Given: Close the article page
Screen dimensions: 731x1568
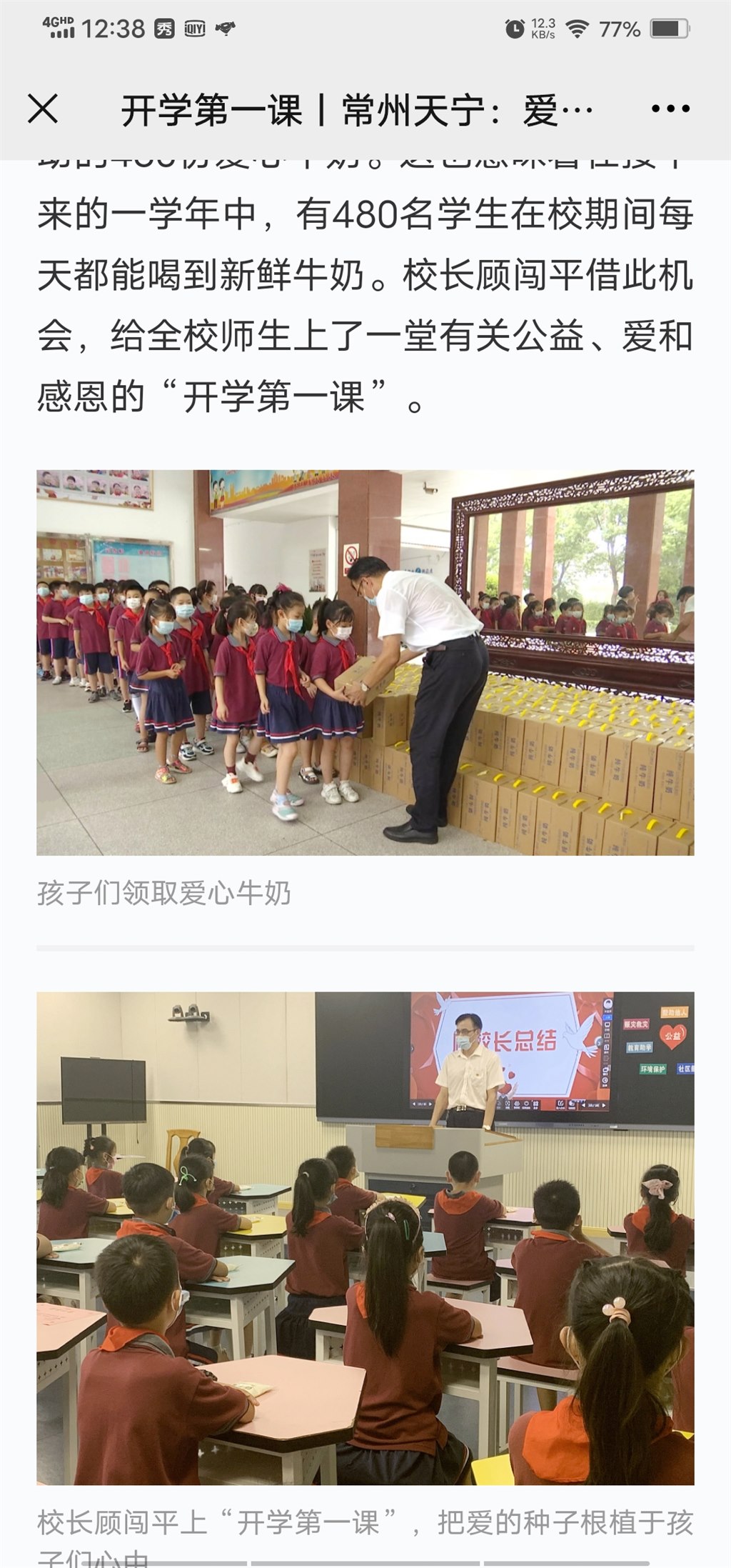Looking at the screenshot, I should coord(43,109).
